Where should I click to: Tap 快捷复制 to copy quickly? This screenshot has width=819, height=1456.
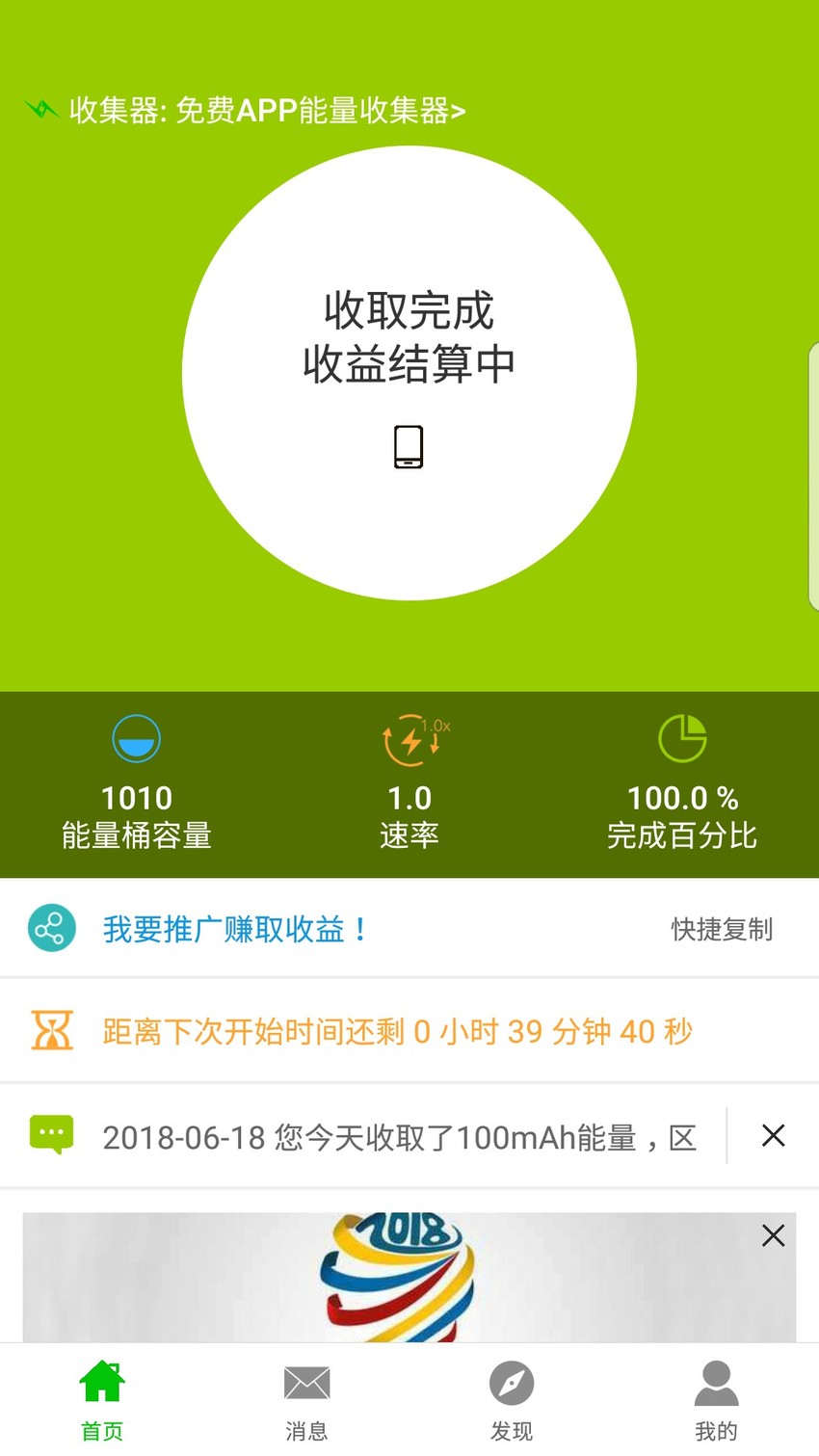(722, 929)
